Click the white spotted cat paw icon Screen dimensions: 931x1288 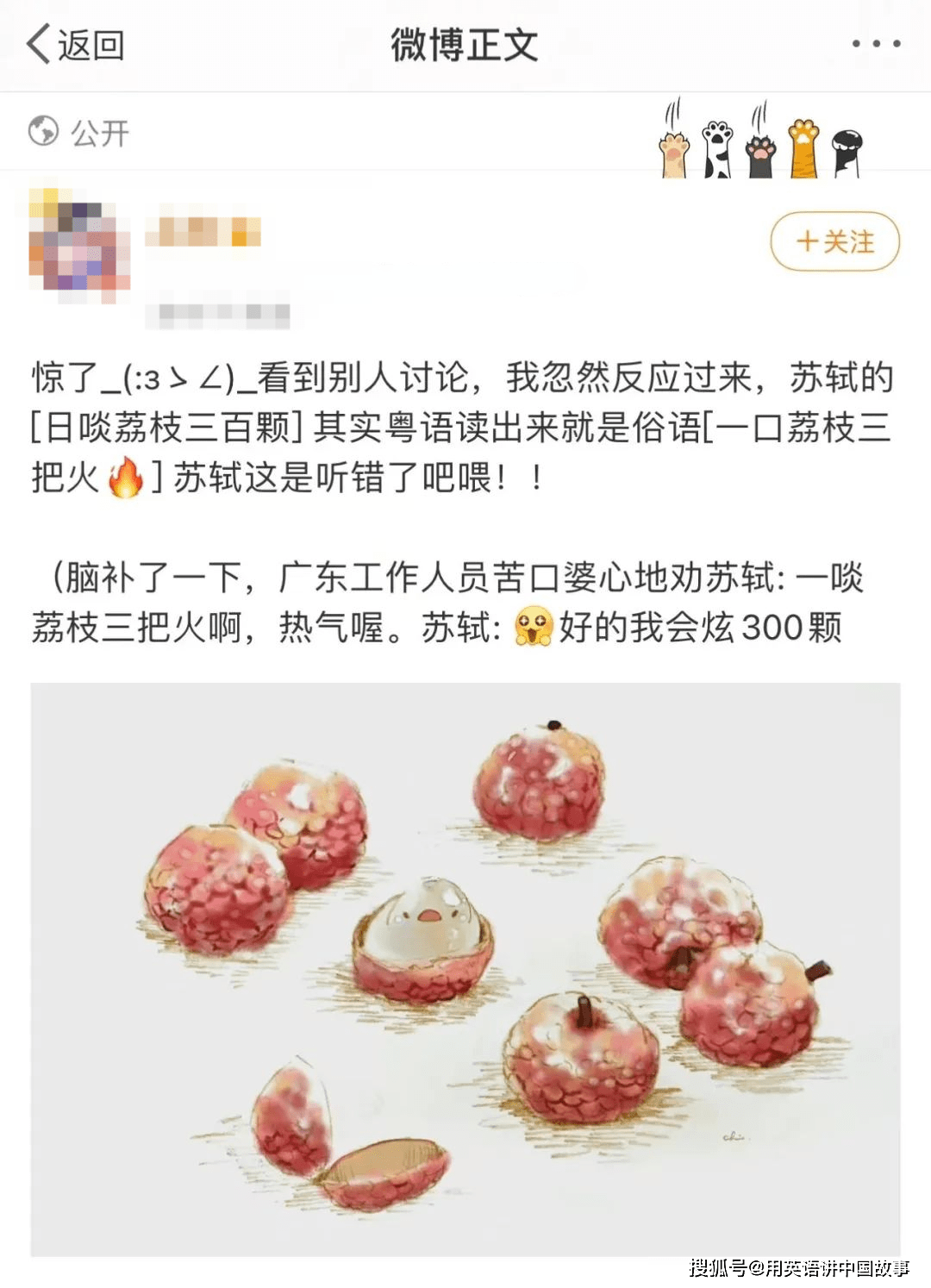pos(716,138)
